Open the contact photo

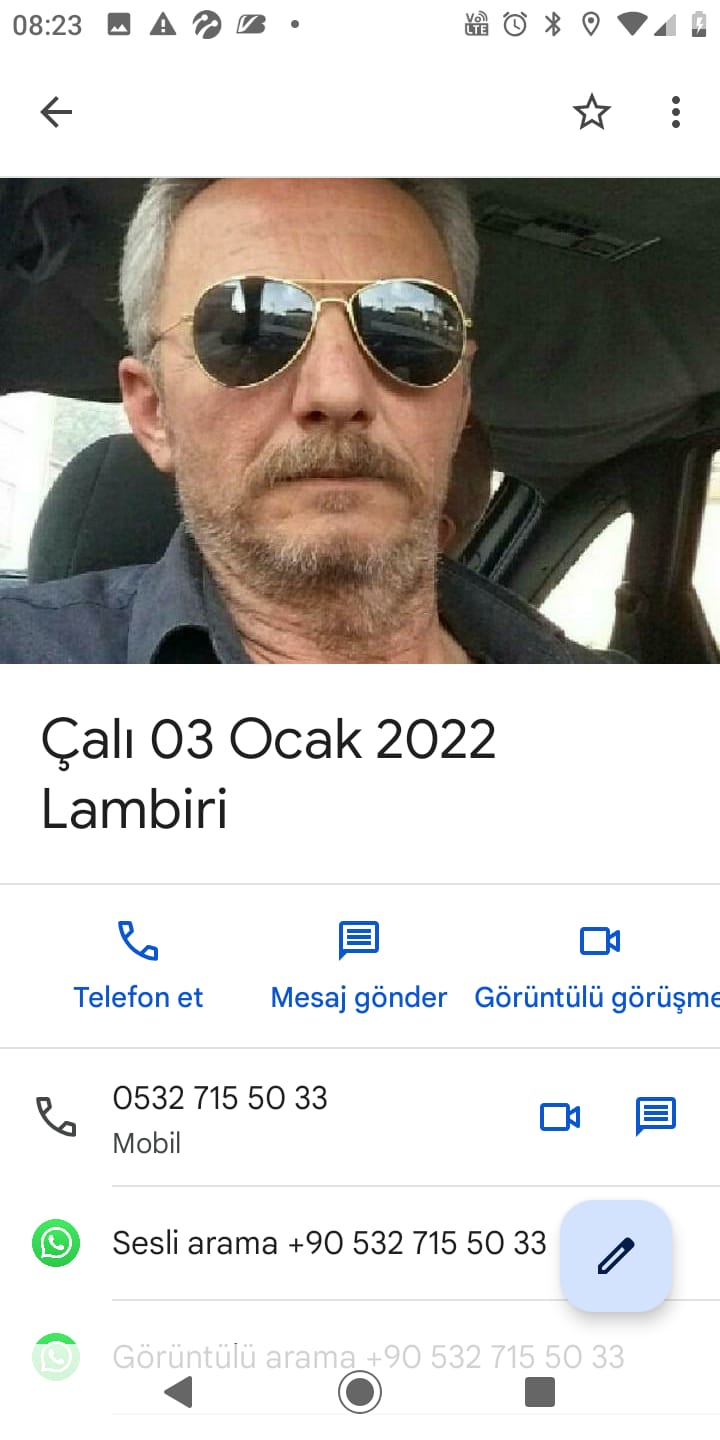(x=360, y=420)
